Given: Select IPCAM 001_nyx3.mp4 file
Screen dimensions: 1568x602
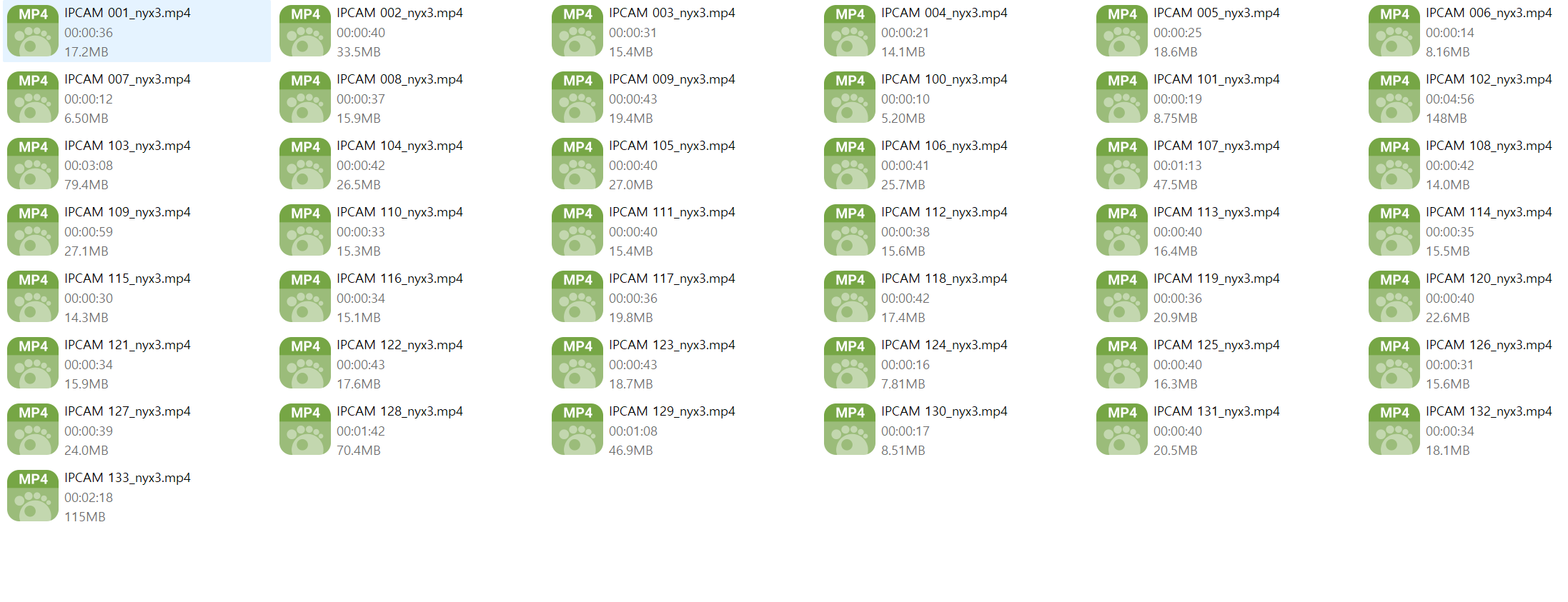Looking at the screenshot, I should tap(127, 14).
